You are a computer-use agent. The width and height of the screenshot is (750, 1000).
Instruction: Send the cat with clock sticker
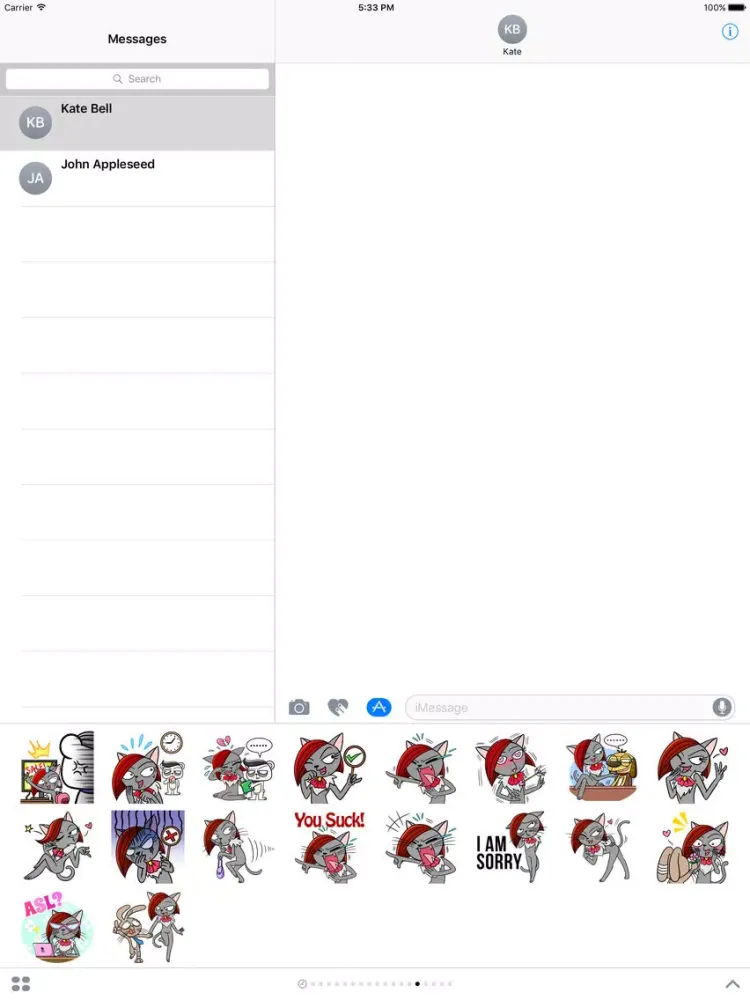pos(148,767)
